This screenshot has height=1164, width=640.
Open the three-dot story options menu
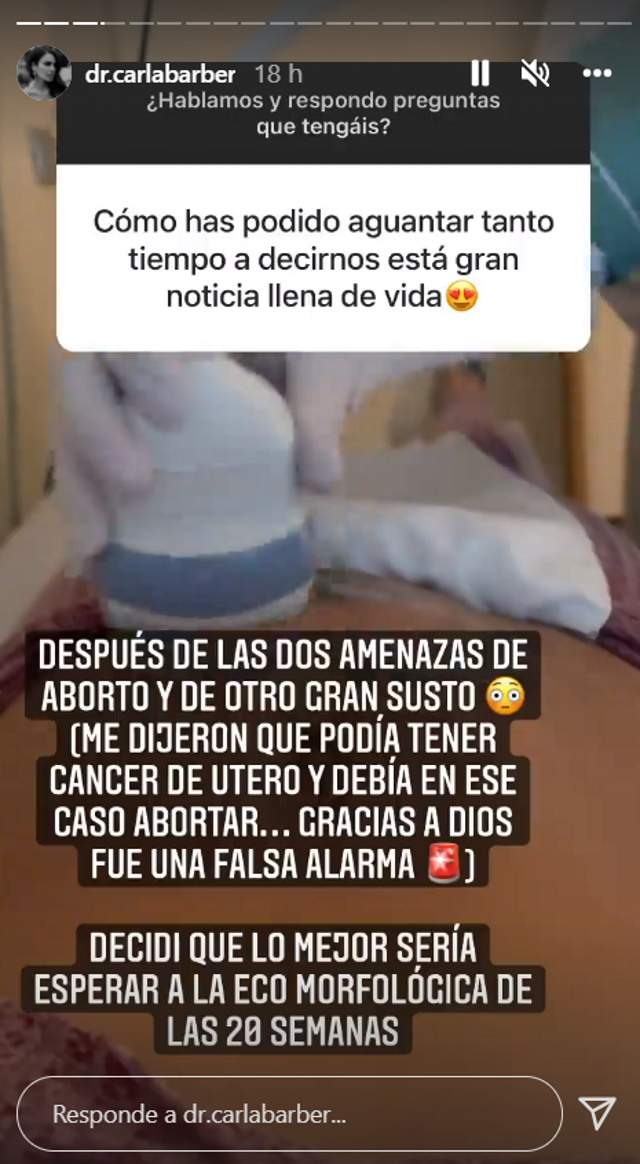[597, 74]
